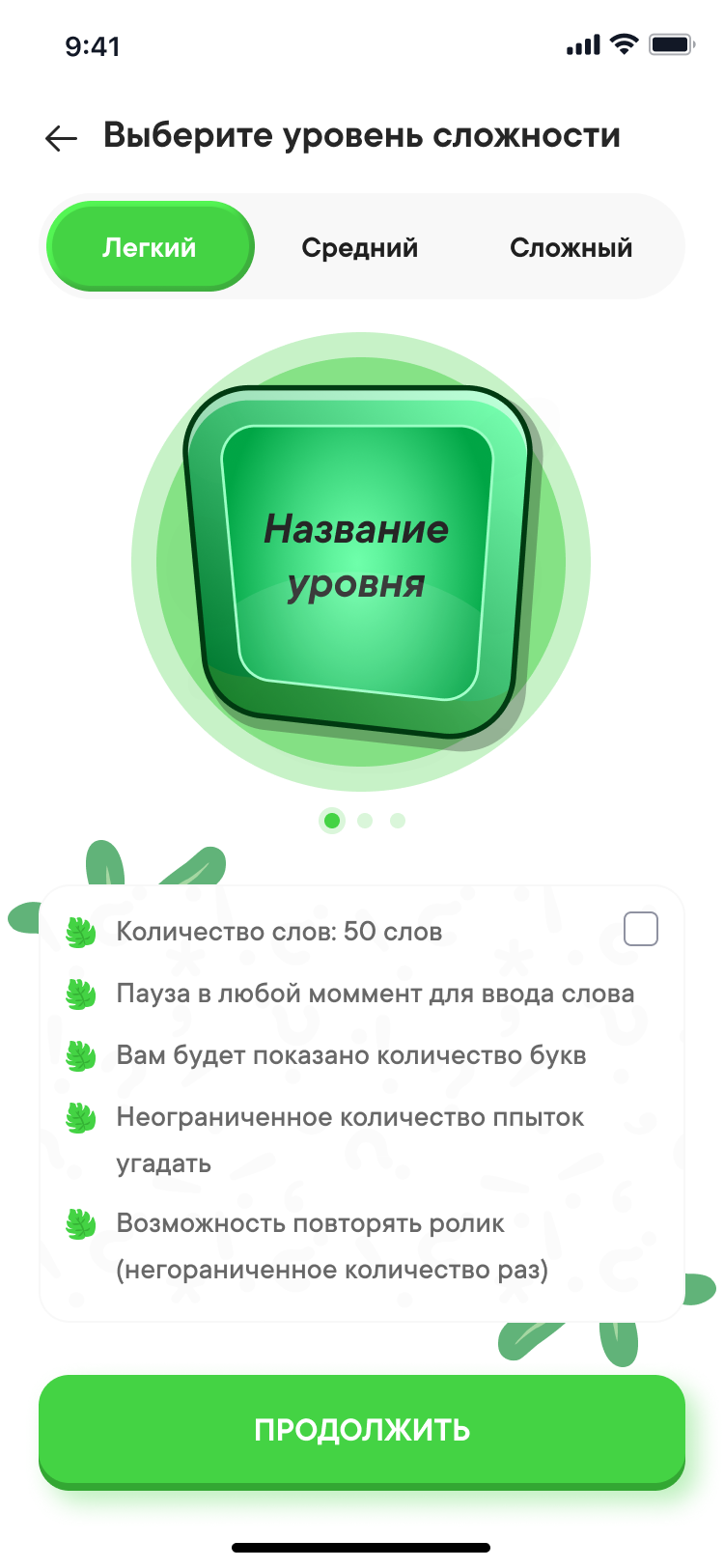Go back using the arrow icon
This screenshot has height=1568, width=724.
pyautogui.click(x=61, y=138)
